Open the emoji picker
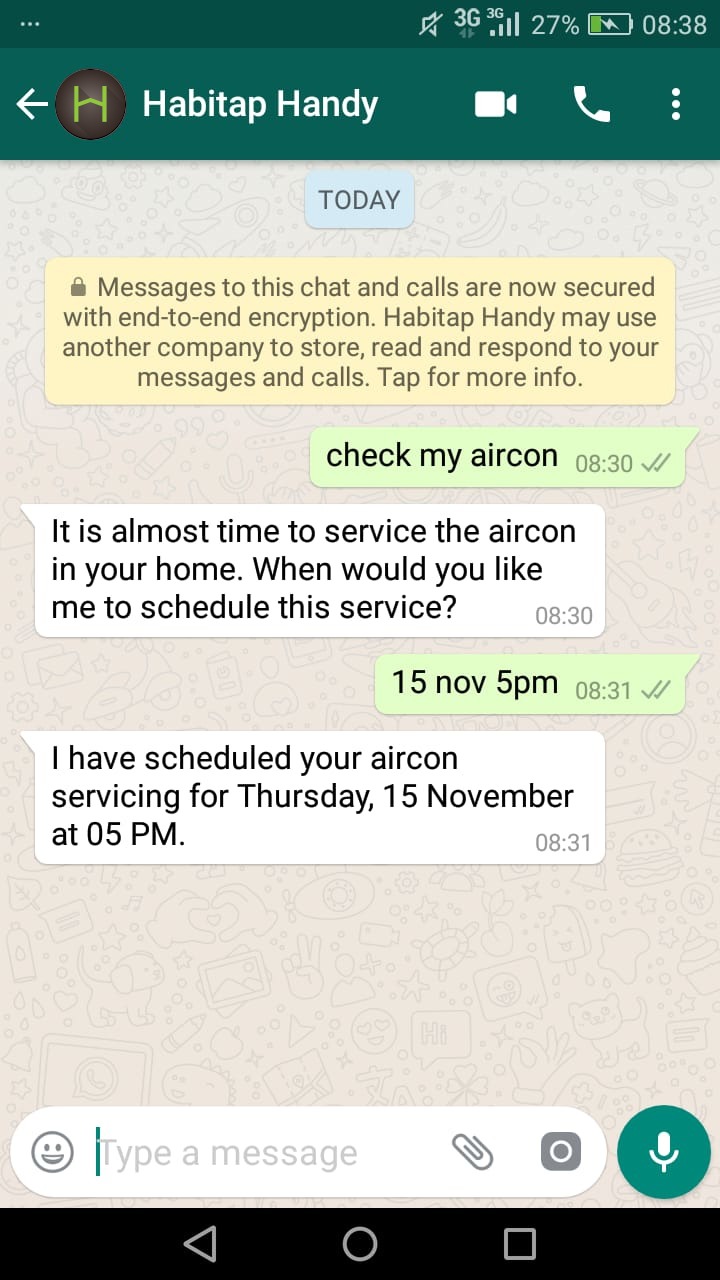 point(52,1152)
